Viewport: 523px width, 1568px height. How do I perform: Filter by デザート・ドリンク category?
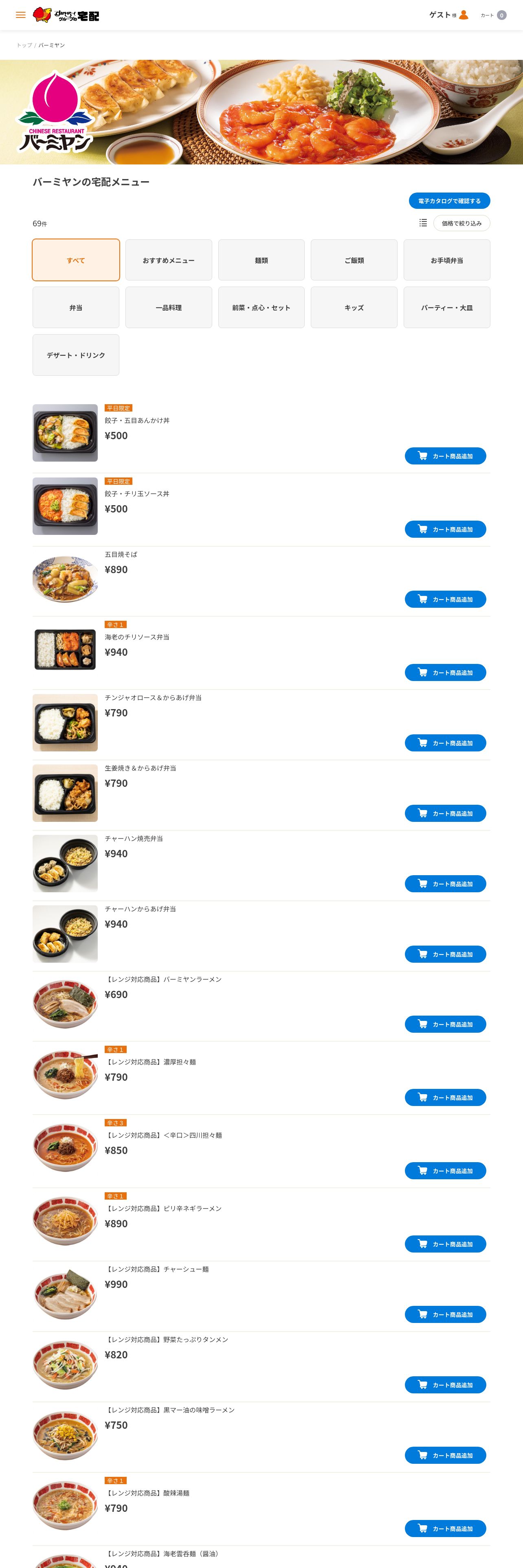click(76, 355)
